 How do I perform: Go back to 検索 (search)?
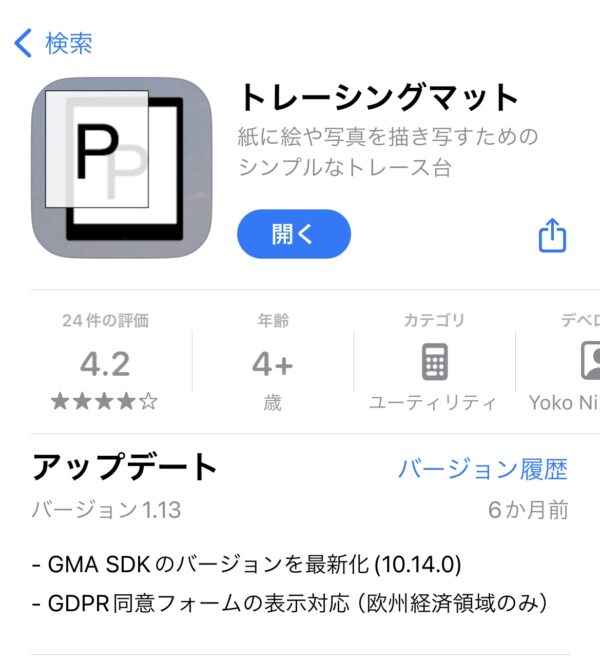tap(55, 44)
